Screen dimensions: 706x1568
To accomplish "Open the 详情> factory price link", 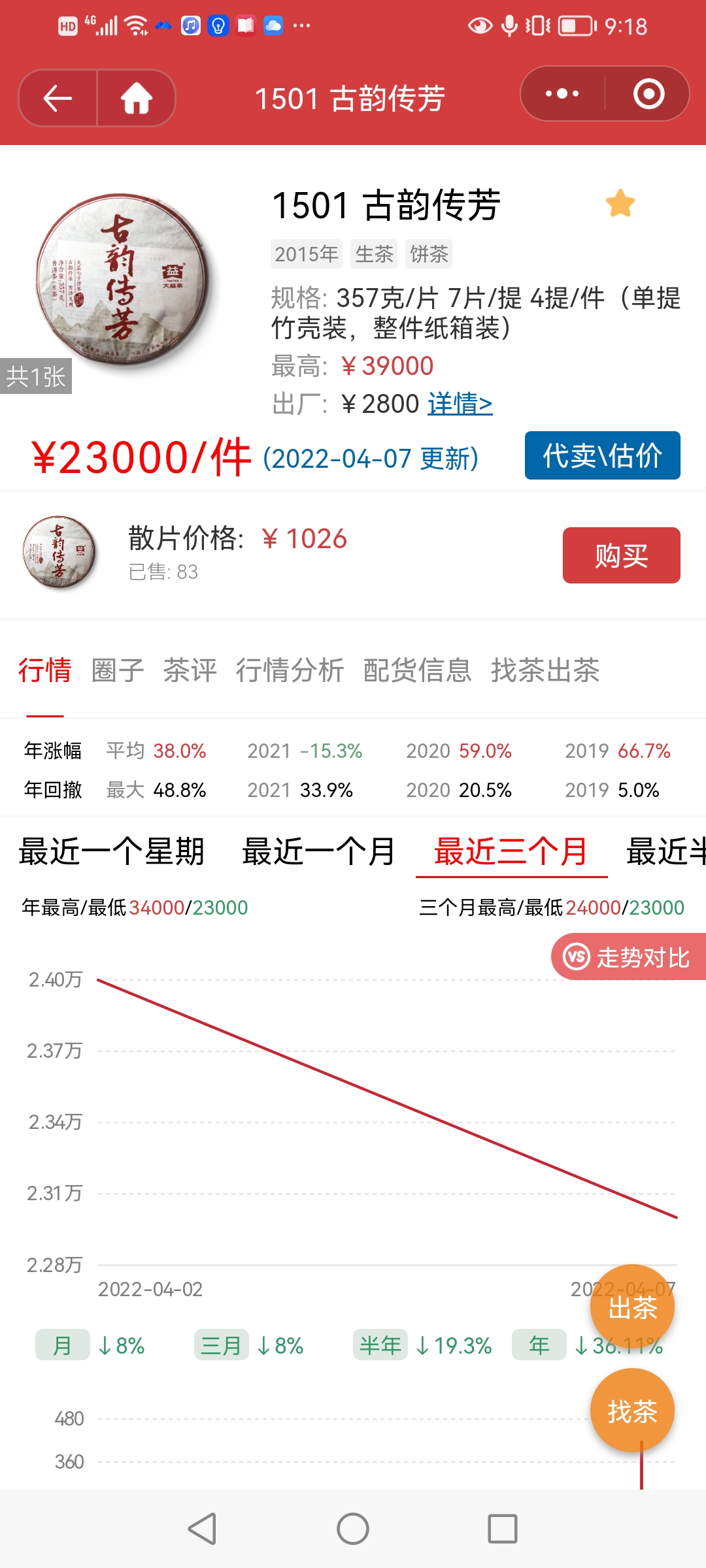I will (460, 404).
